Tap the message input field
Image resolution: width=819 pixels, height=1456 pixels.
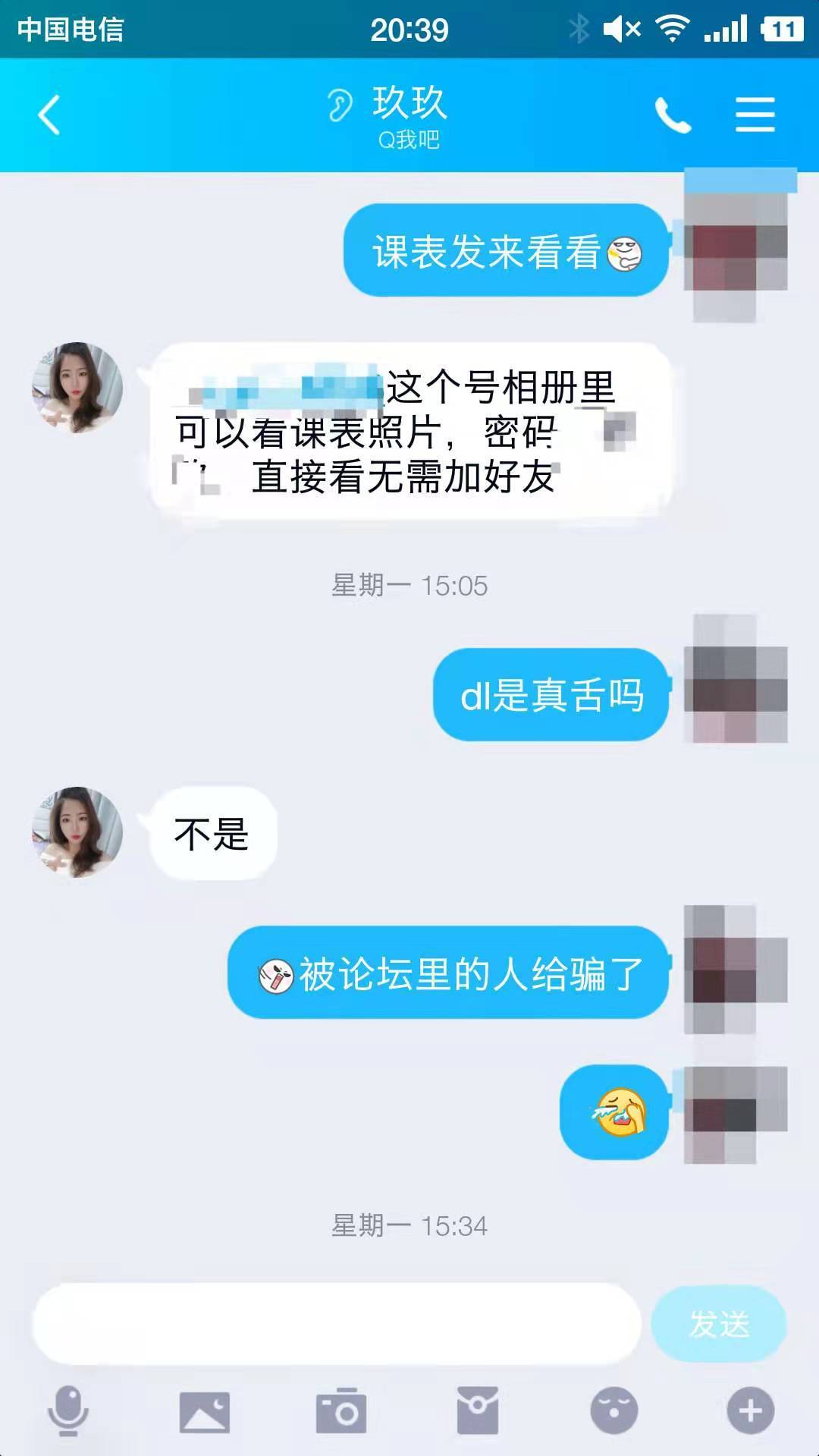(336, 1324)
